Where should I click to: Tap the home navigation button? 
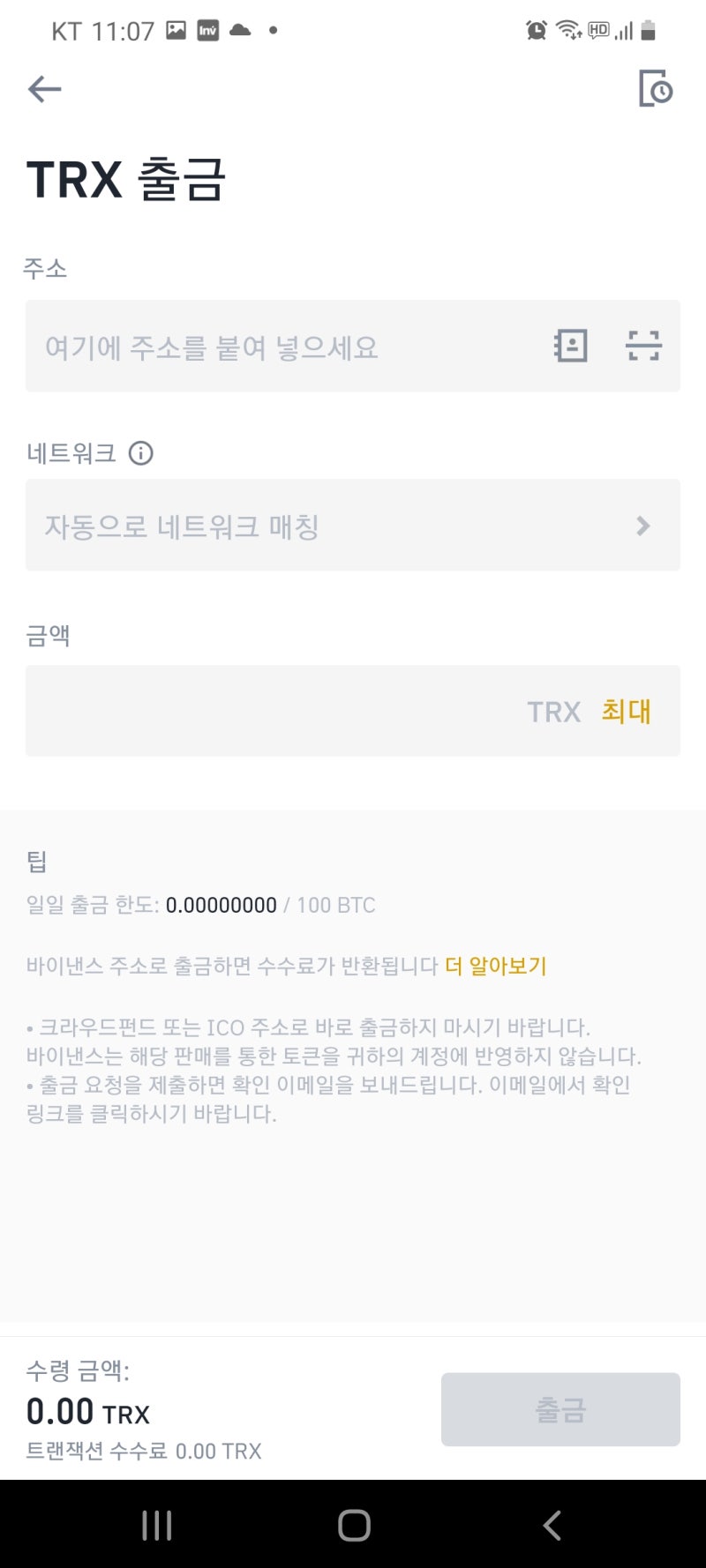(x=353, y=1523)
